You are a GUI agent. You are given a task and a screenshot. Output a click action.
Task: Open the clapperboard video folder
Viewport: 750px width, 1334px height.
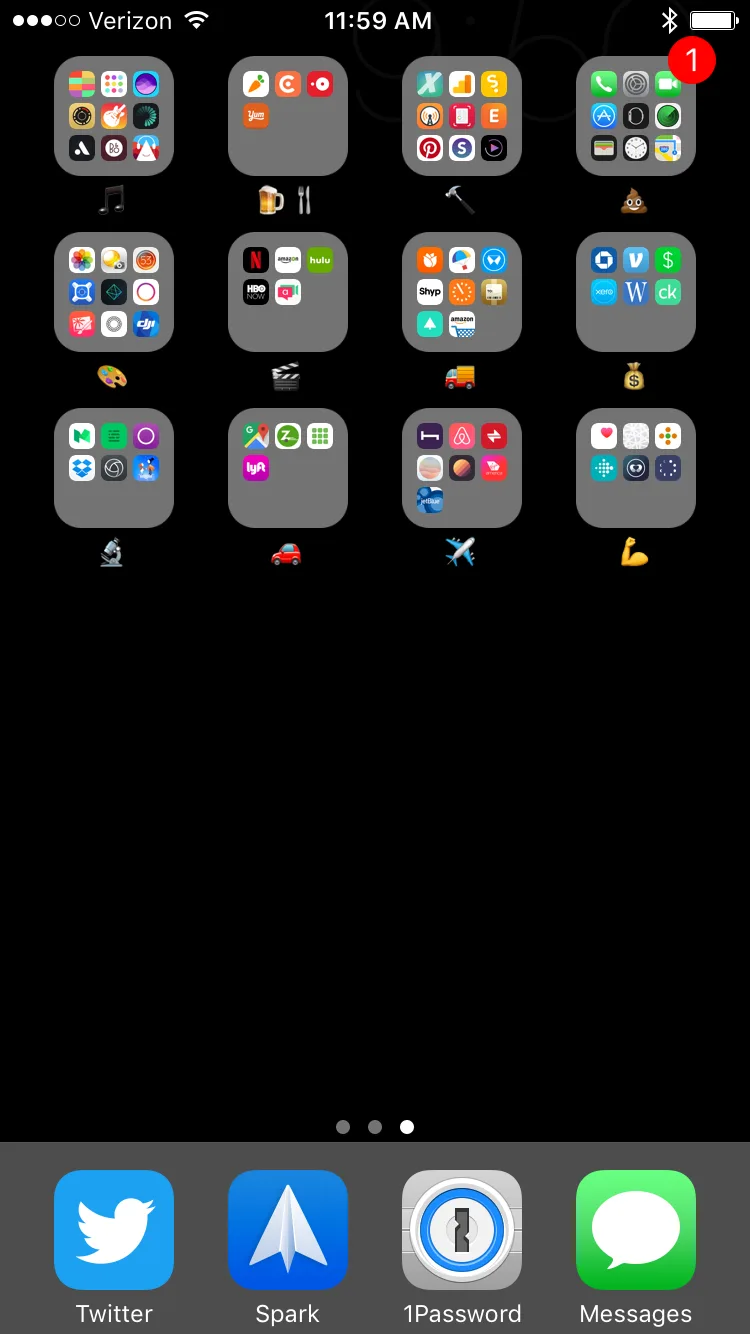[288, 292]
